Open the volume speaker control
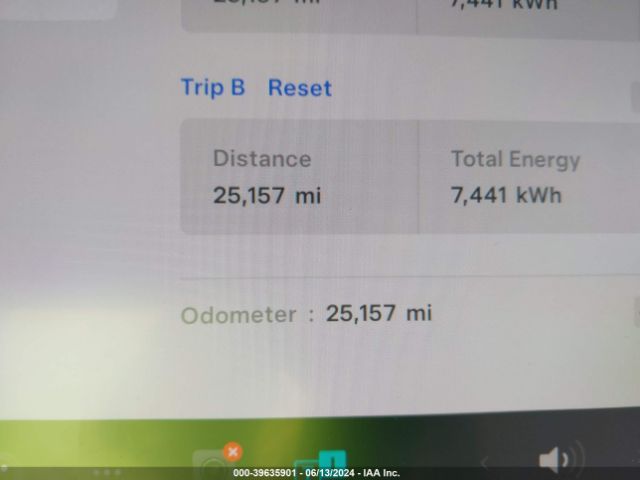Image resolution: width=640 pixels, height=480 pixels. (556, 460)
